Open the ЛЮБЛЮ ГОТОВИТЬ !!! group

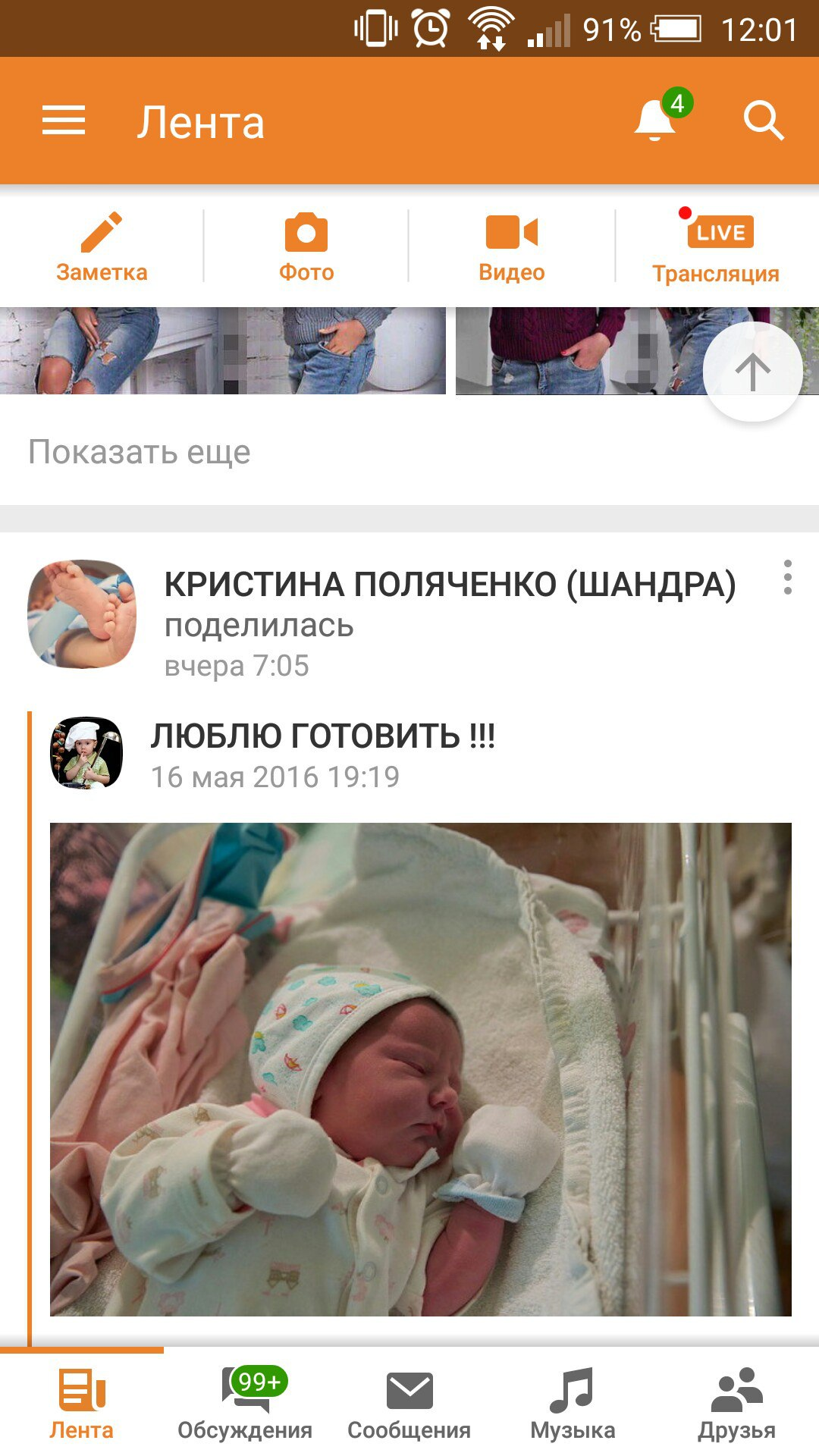323,736
